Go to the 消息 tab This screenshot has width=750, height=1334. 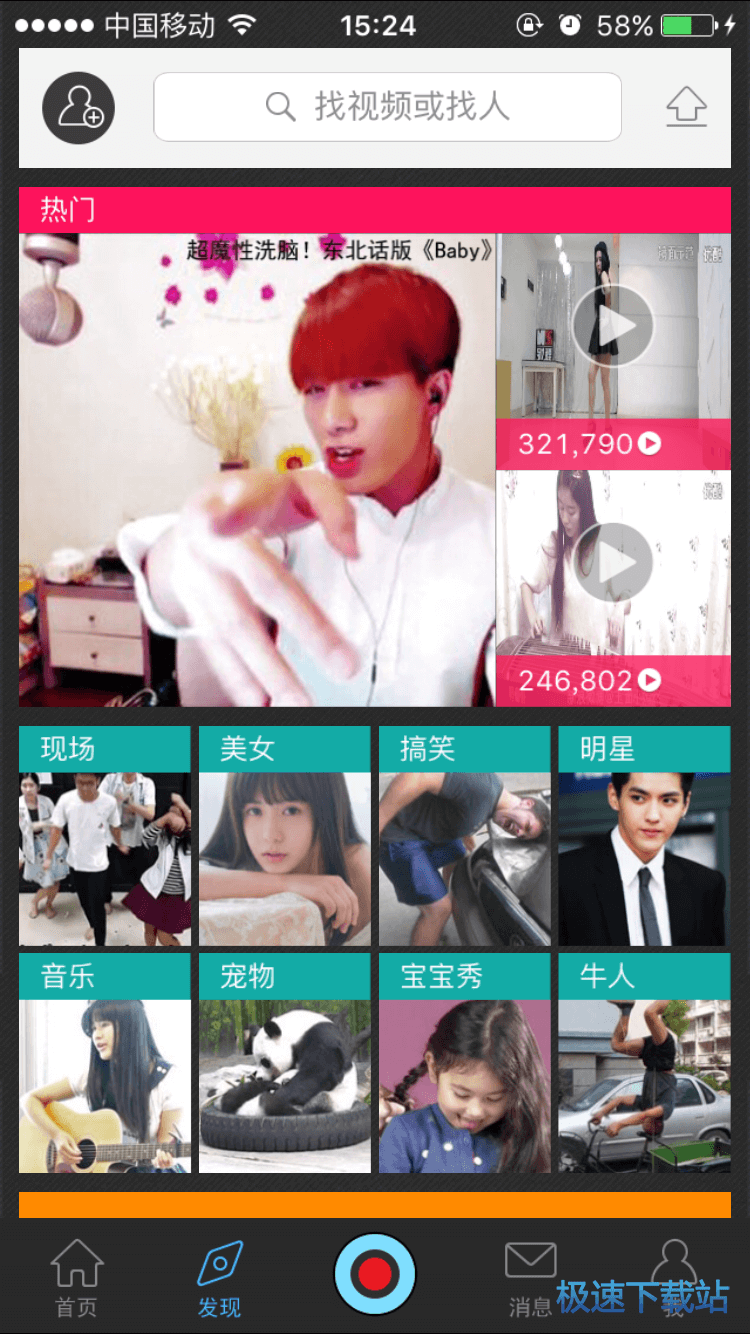(530, 1278)
